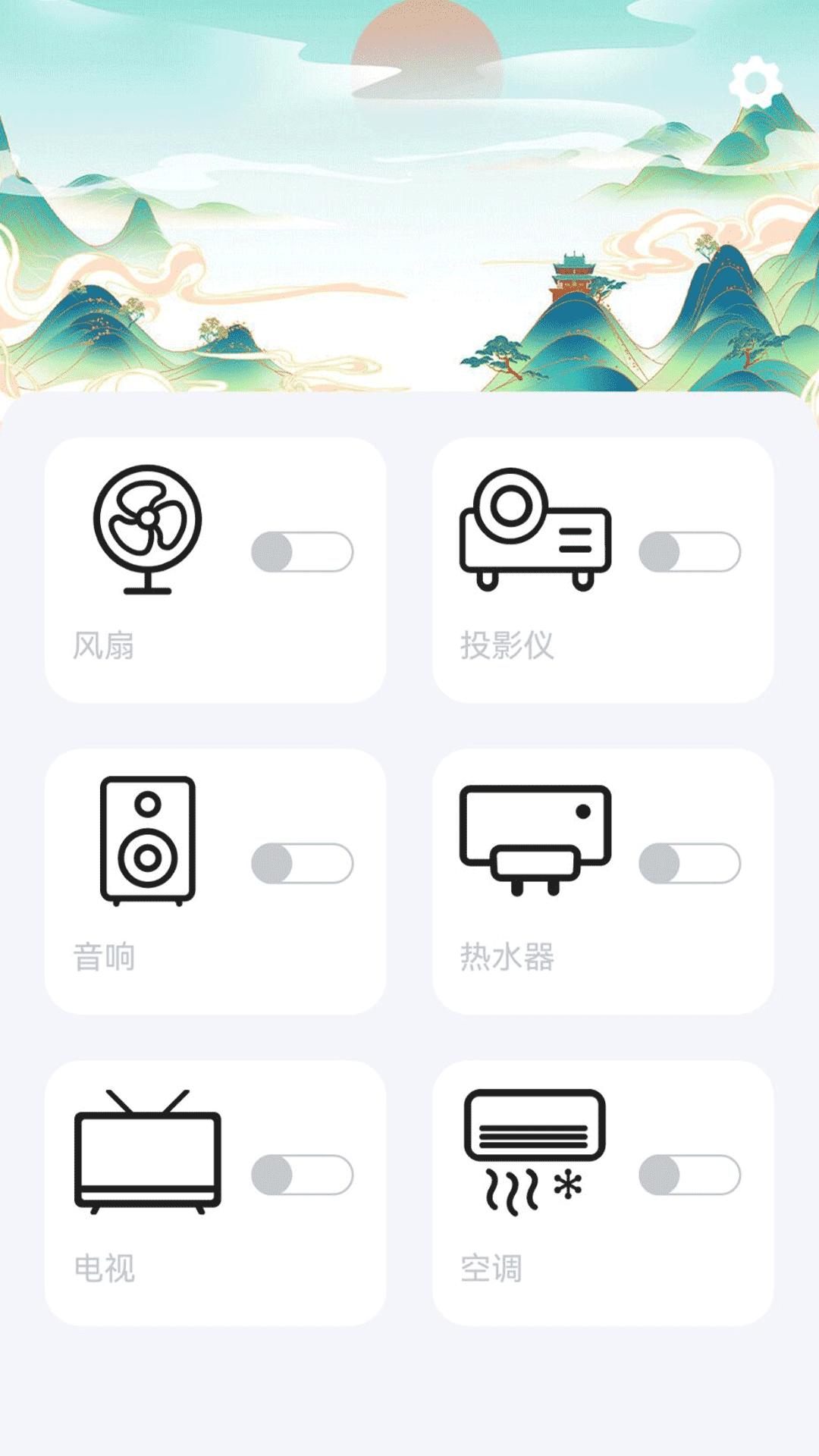Enable the 空调 air conditioner switch
819x1456 pixels.
pos(689,1175)
